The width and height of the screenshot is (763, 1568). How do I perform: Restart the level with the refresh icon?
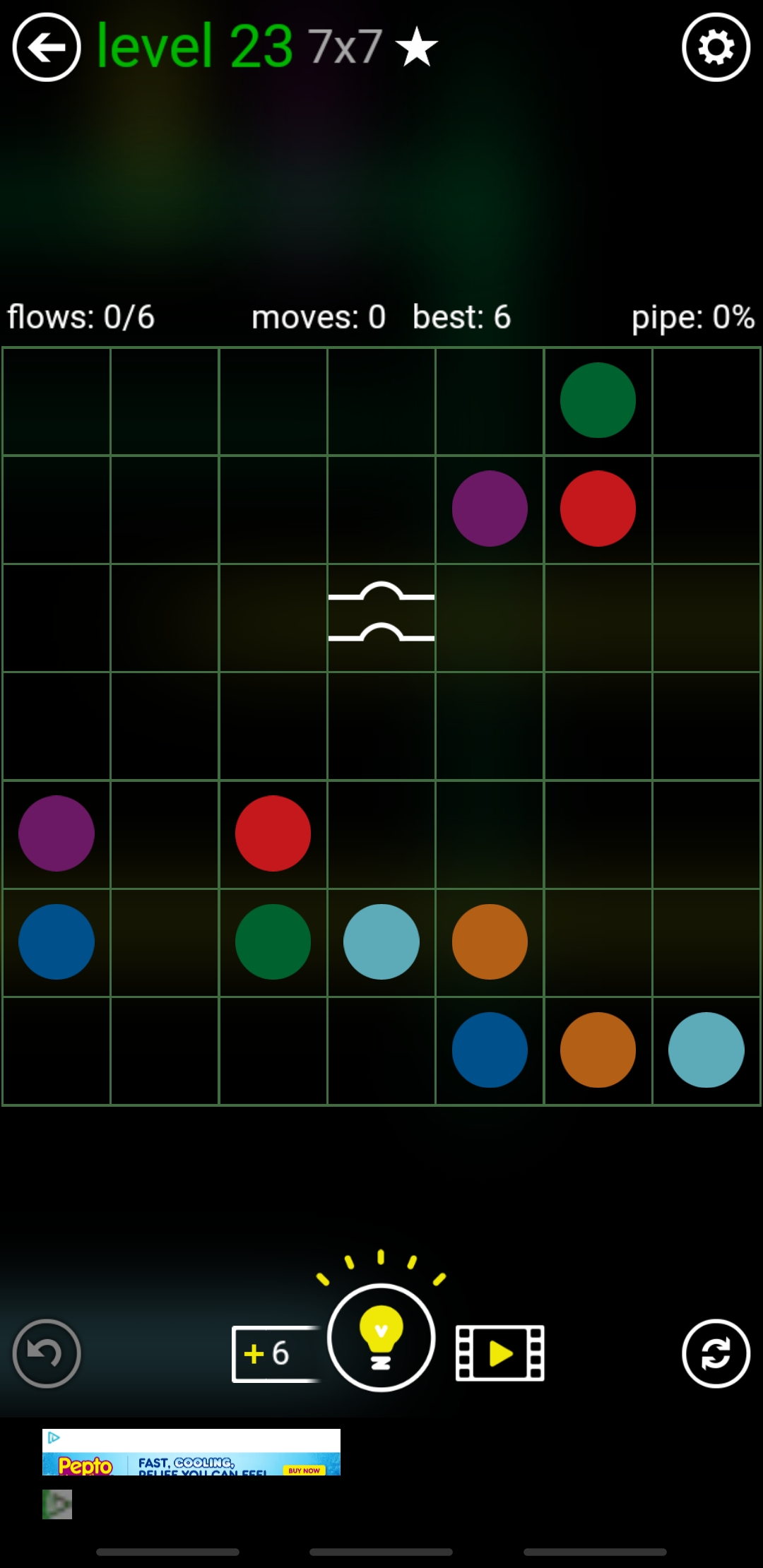[716, 1353]
